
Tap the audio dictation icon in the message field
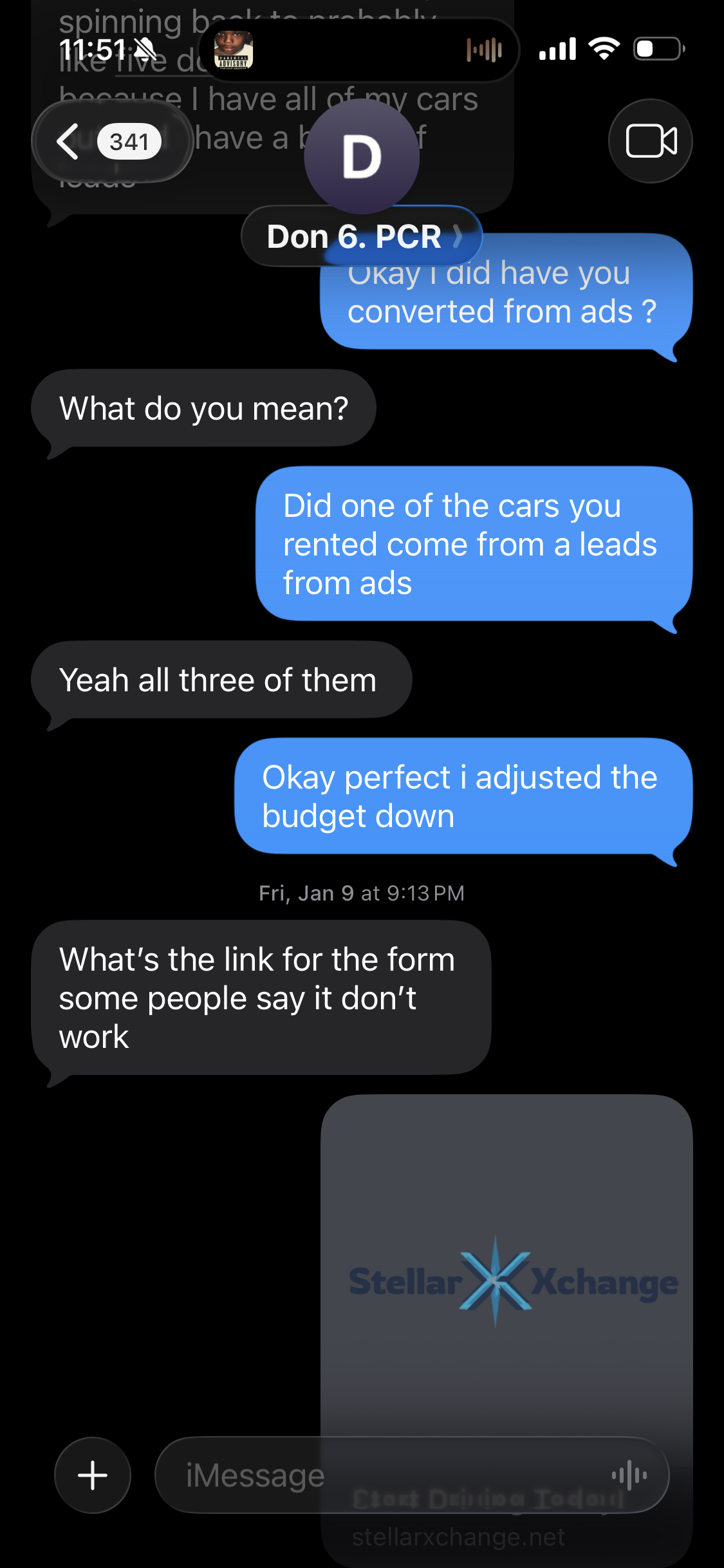click(629, 1475)
